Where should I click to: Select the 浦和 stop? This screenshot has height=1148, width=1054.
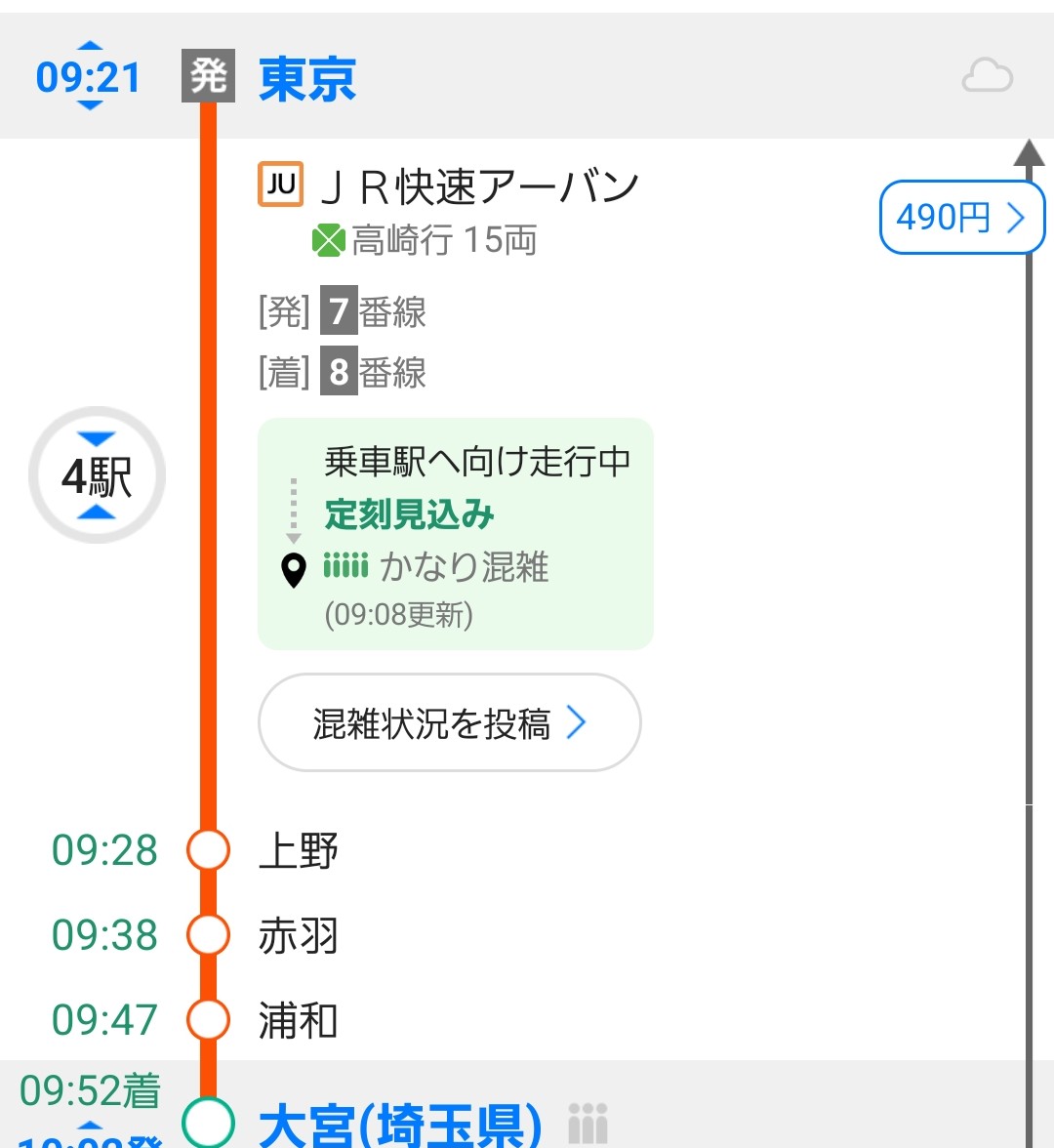coord(299,1020)
